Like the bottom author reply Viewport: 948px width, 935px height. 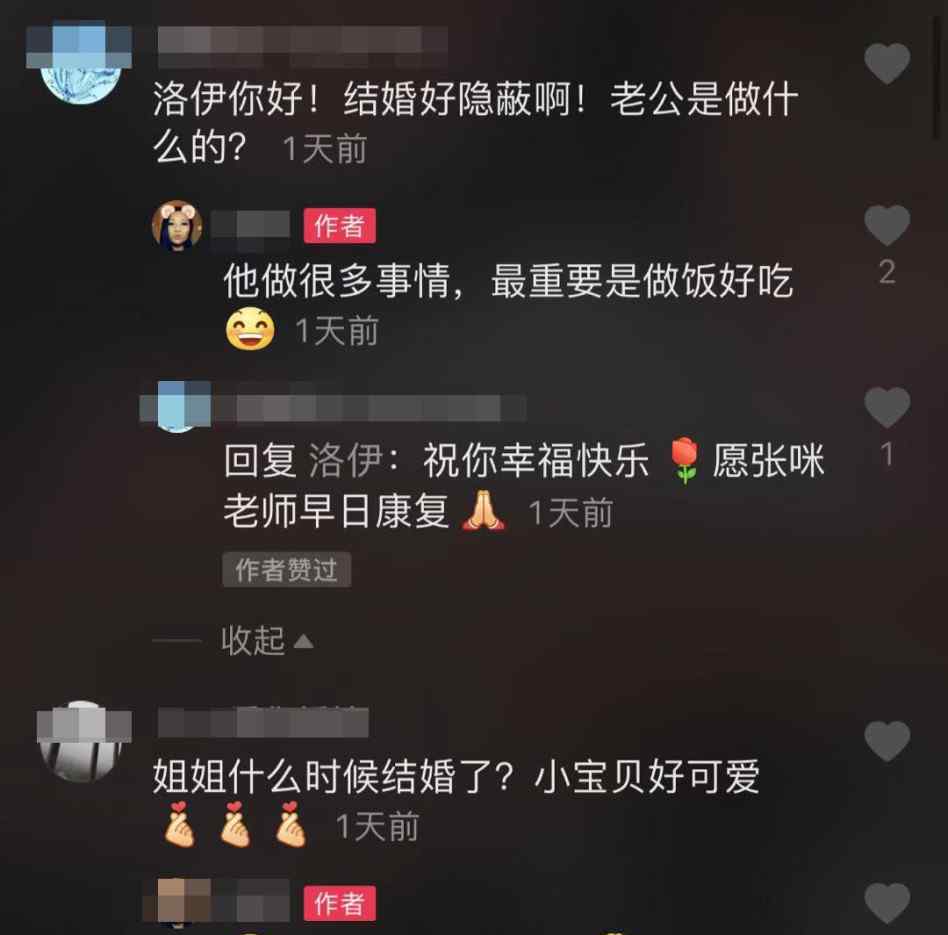(886, 903)
